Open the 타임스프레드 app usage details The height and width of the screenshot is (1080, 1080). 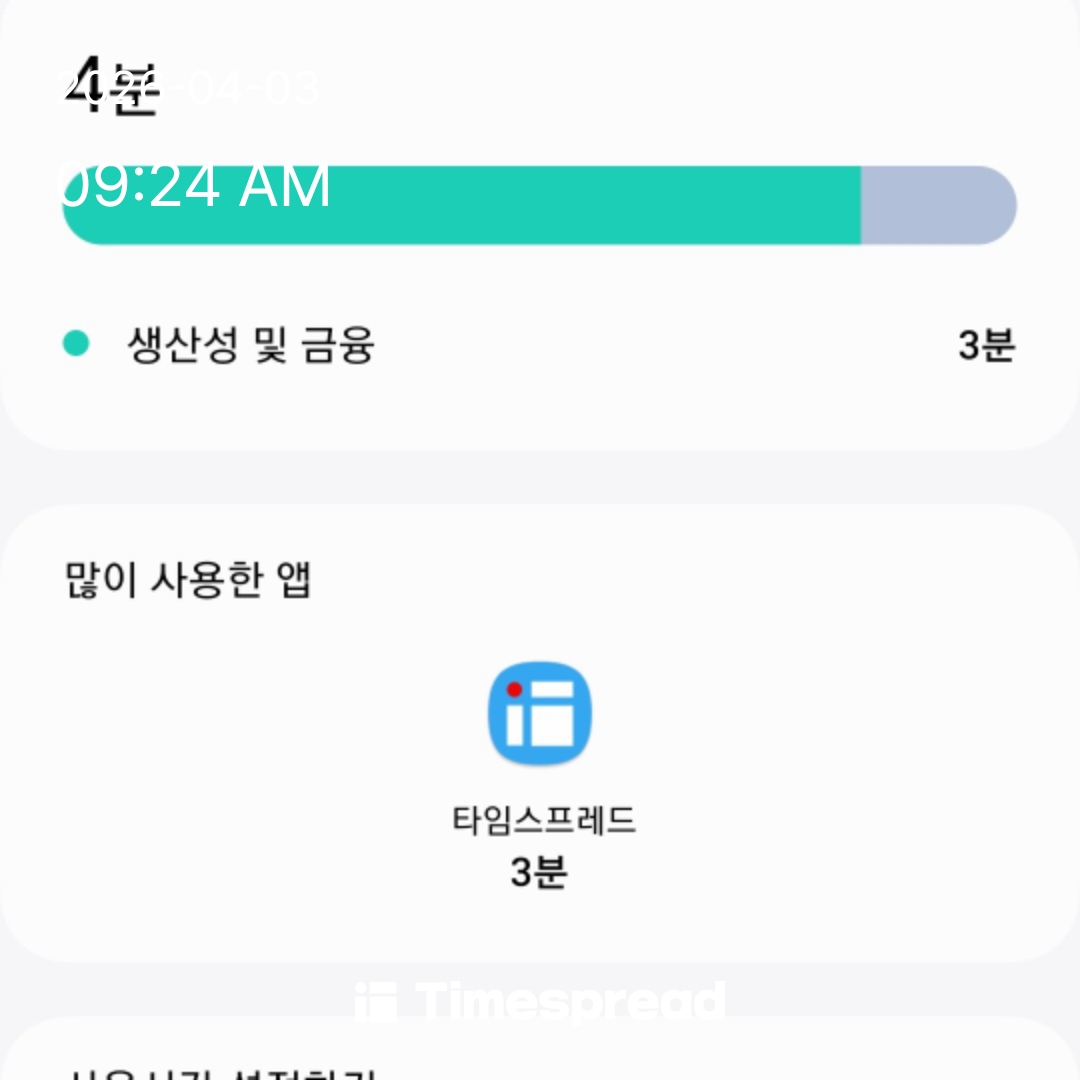tap(540, 714)
